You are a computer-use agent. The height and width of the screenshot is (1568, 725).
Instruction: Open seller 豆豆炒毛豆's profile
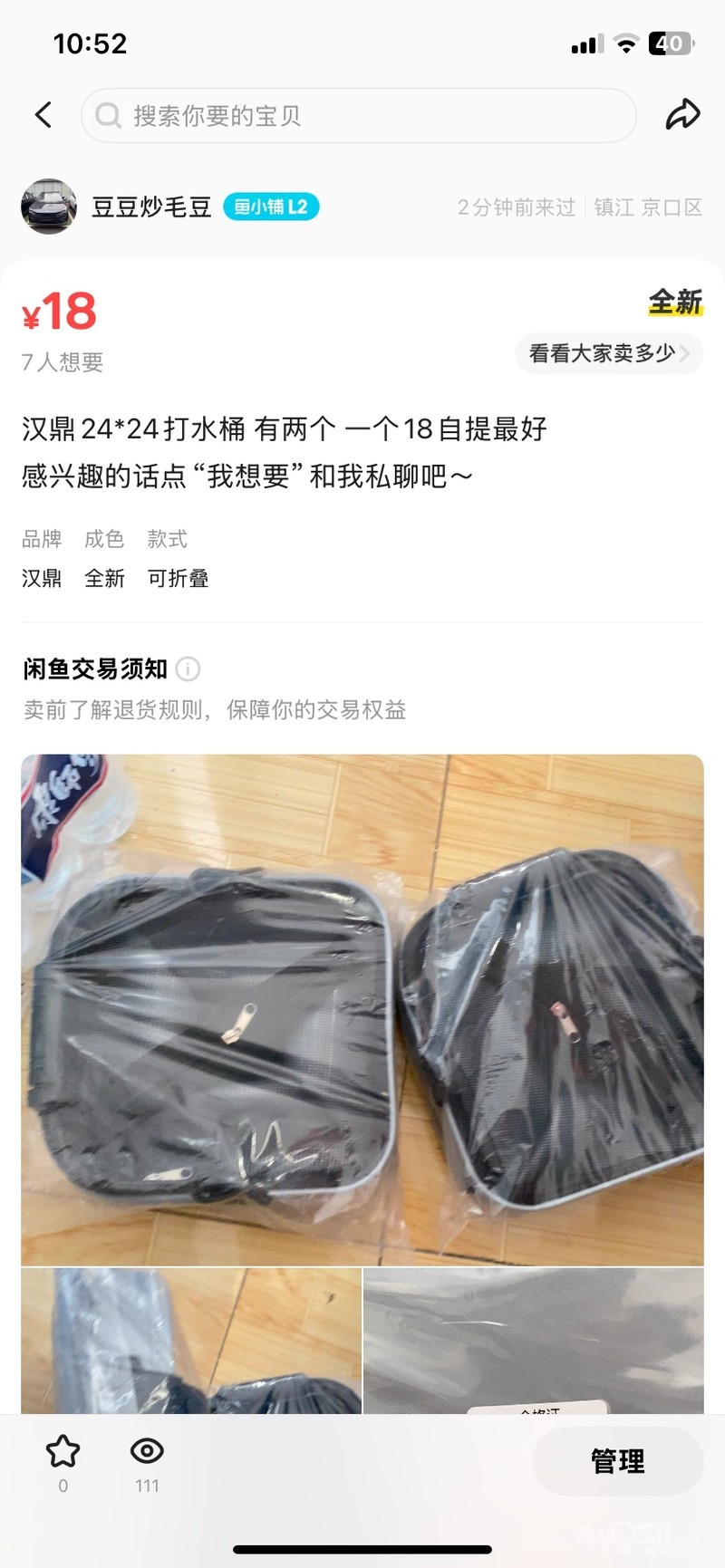pyautogui.click(x=151, y=207)
